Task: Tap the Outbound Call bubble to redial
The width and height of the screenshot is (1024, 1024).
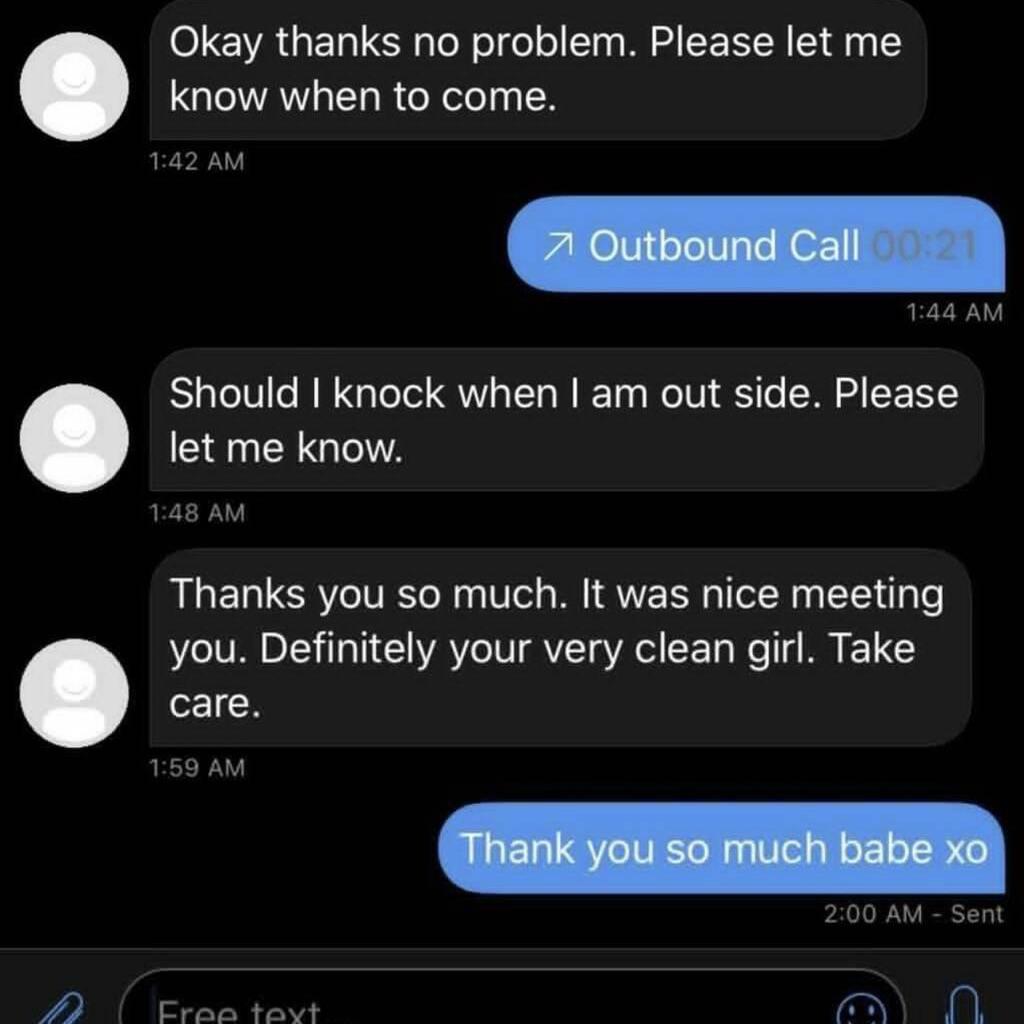Action: [756, 245]
